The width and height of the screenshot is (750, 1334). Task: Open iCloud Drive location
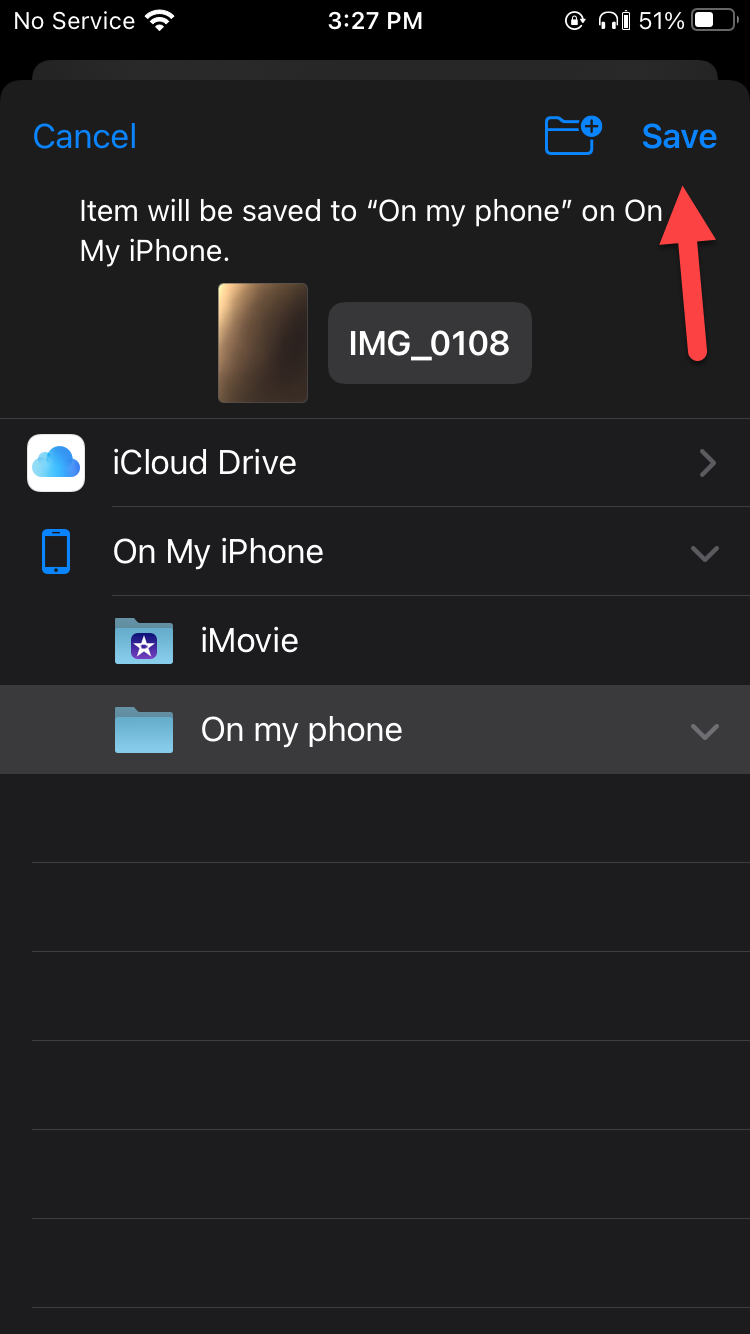(375, 462)
